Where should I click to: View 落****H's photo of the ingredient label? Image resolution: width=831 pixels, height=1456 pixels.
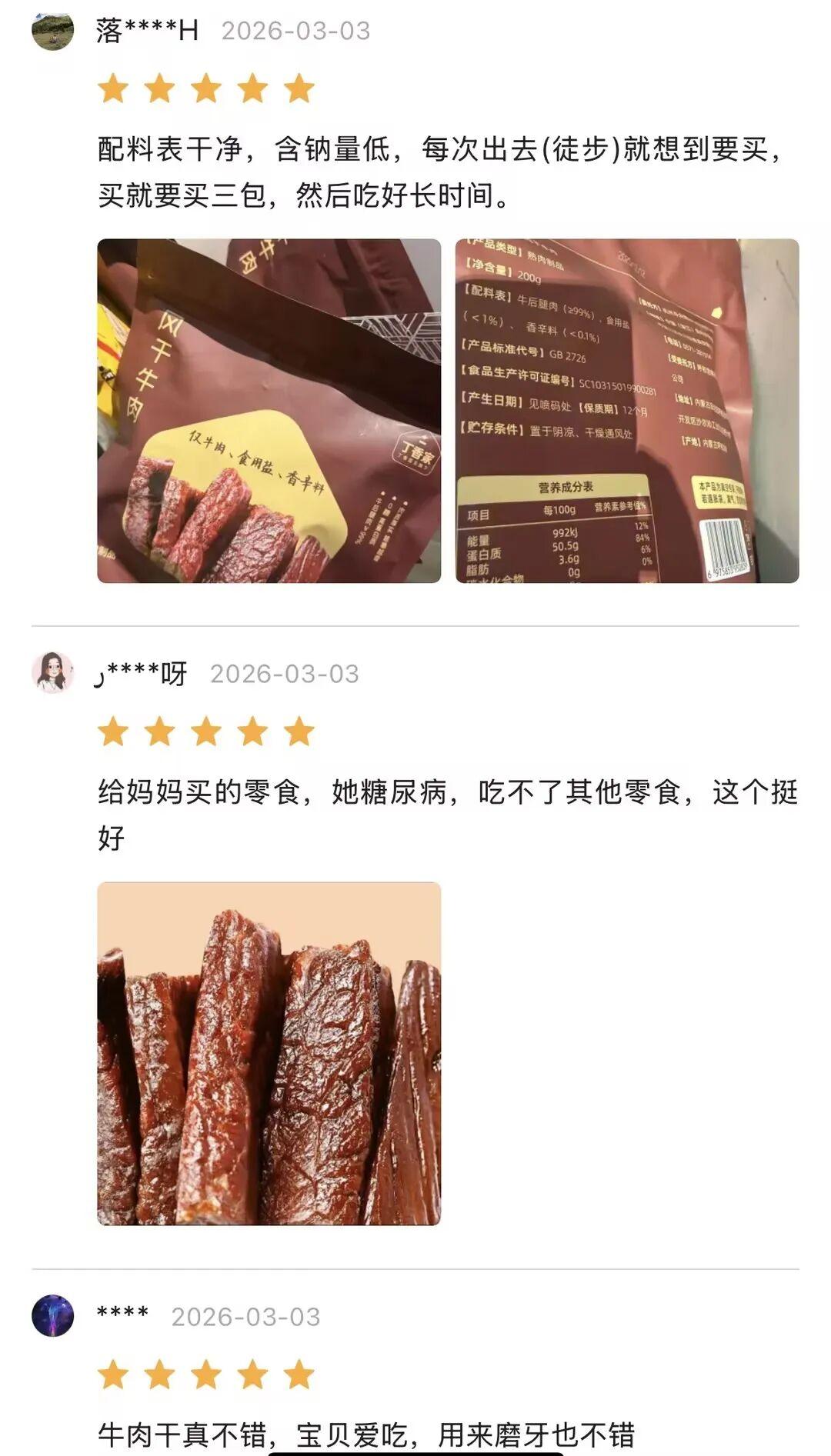point(626,411)
